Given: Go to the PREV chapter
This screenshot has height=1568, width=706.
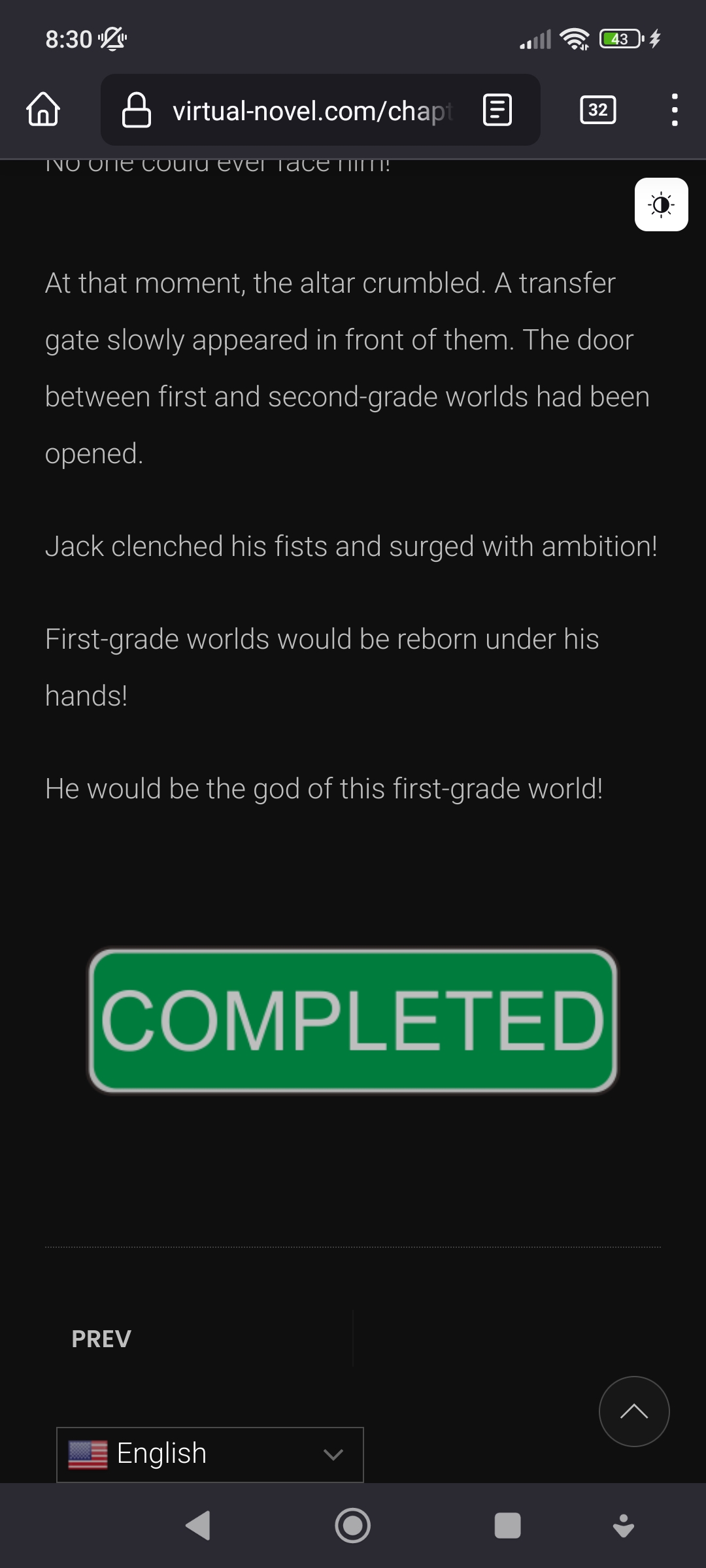Looking at the screenshot, I should [101, 1339].
